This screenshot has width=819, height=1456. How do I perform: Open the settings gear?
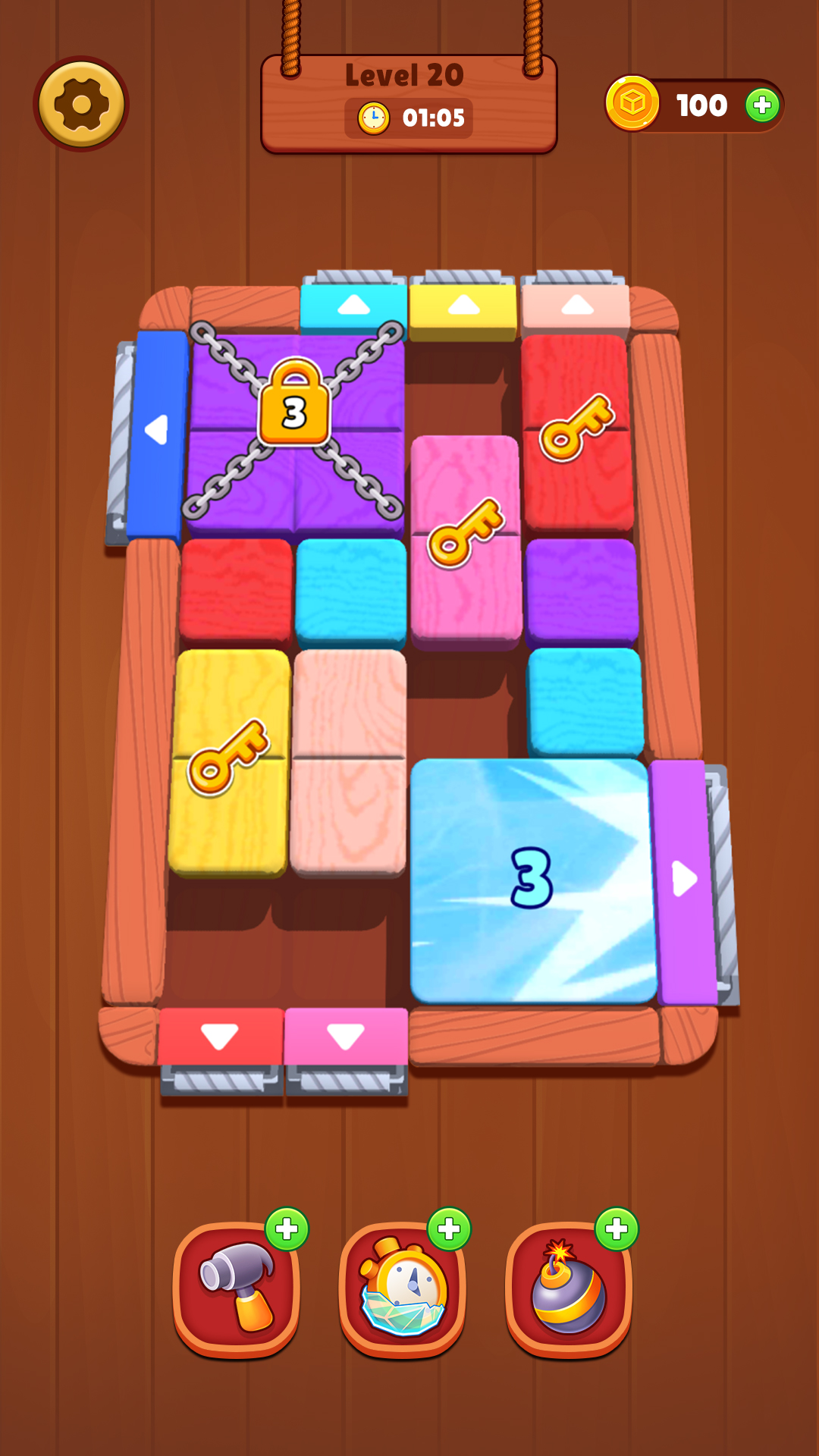point(81,104)
